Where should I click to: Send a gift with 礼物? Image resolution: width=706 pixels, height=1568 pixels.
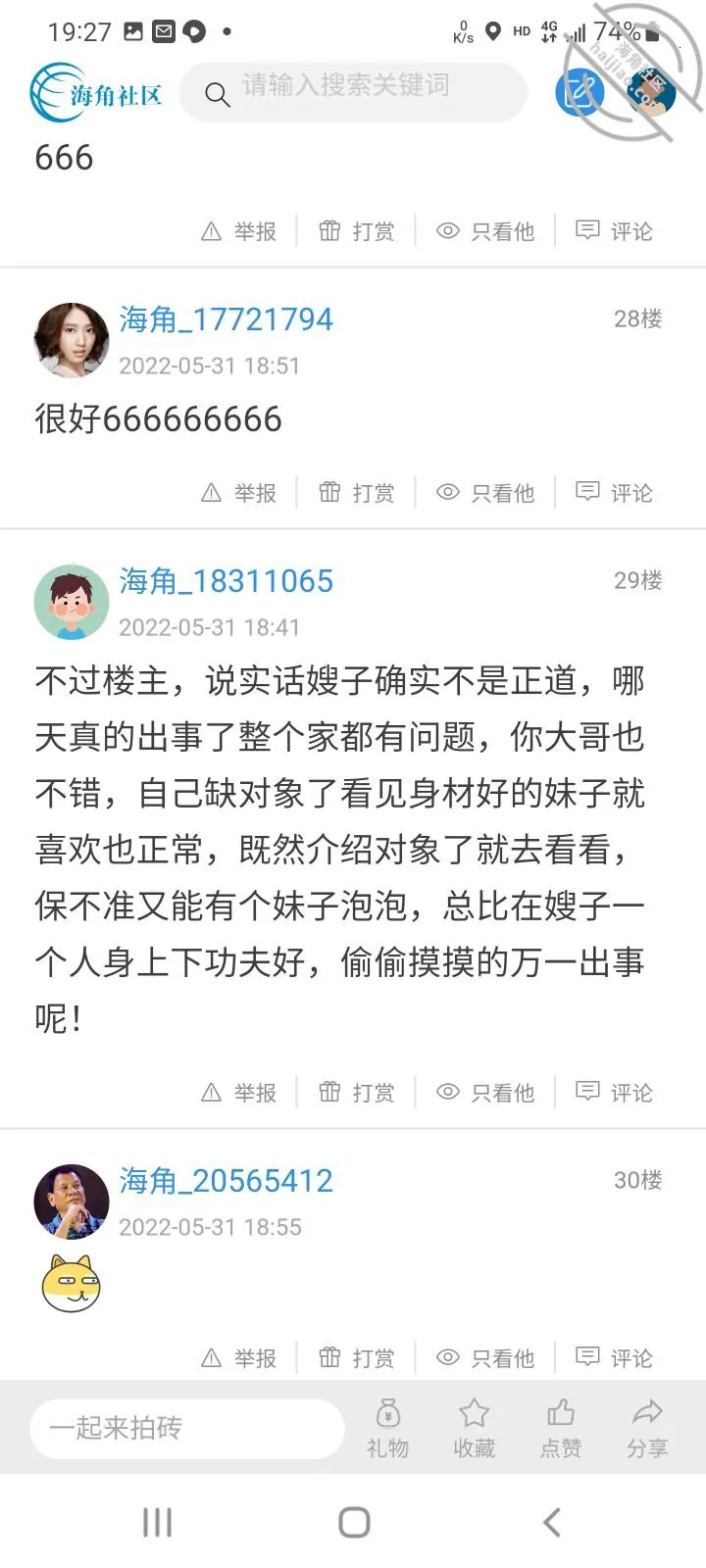(388, 1428)
